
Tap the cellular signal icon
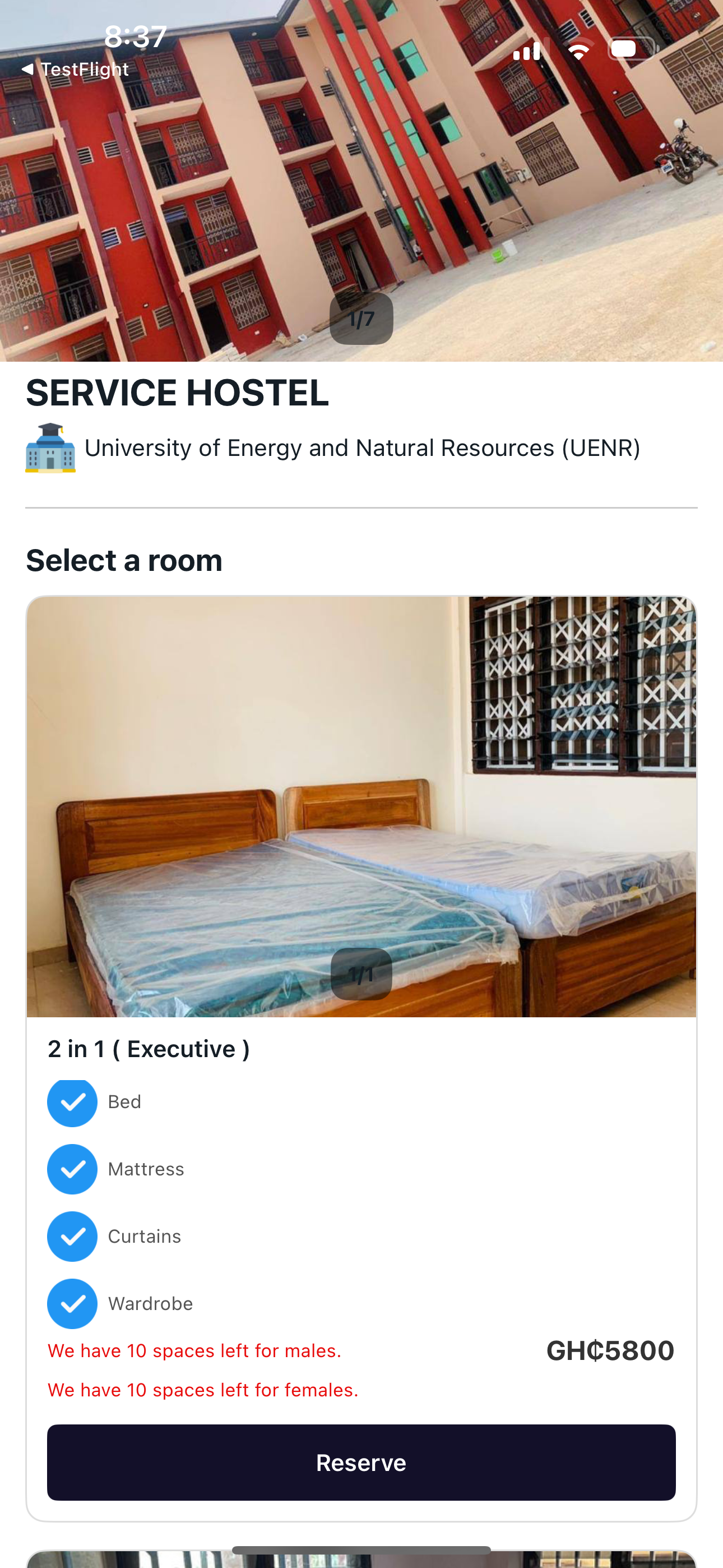tap(526, 49)
